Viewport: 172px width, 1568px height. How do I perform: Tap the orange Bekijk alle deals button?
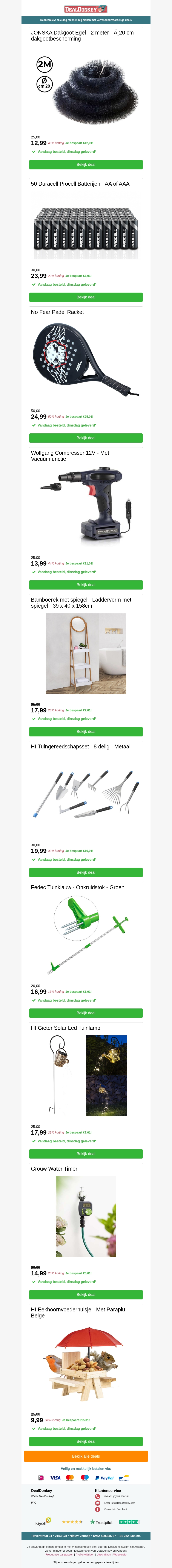coord(86,1457)
